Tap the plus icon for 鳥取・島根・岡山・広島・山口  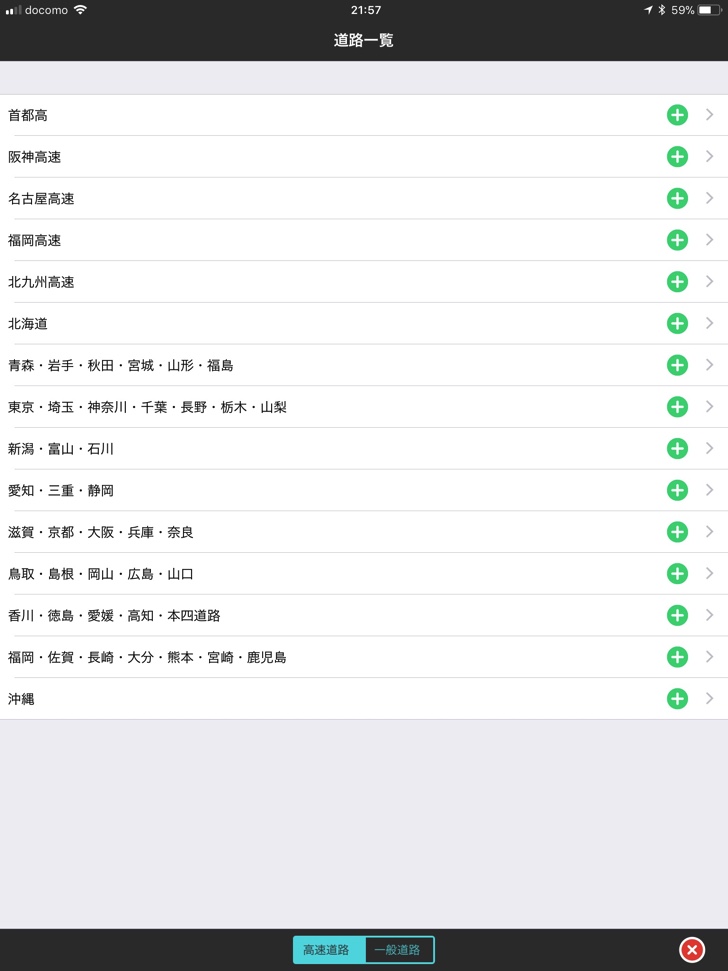(677, 574)
